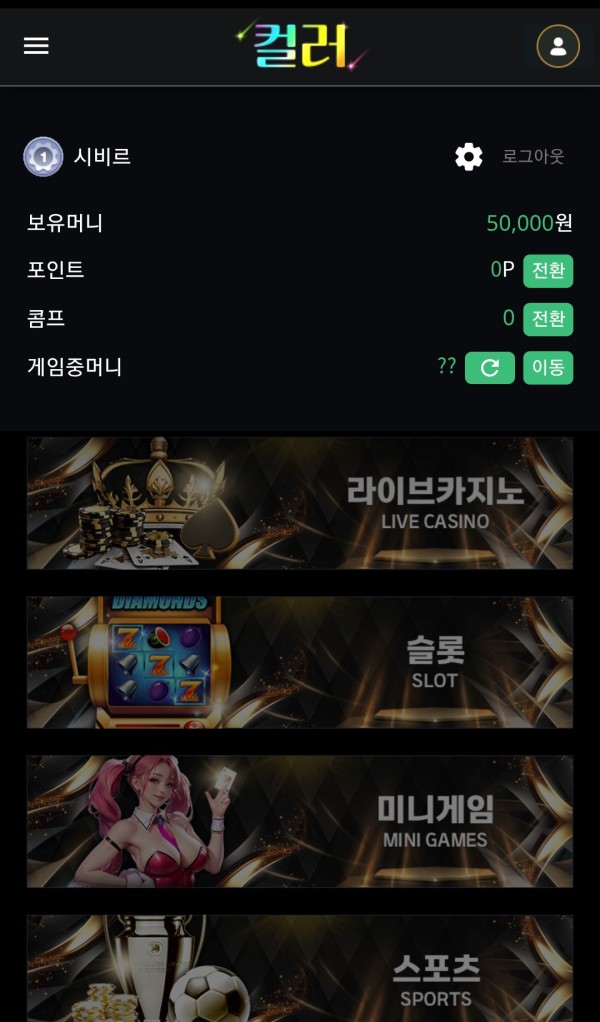Convert comp with the 콤프 전환 button
Image resolution: width=600 pixels, height=1022 pixels.
pyautogui.click(x=548, y=319)
